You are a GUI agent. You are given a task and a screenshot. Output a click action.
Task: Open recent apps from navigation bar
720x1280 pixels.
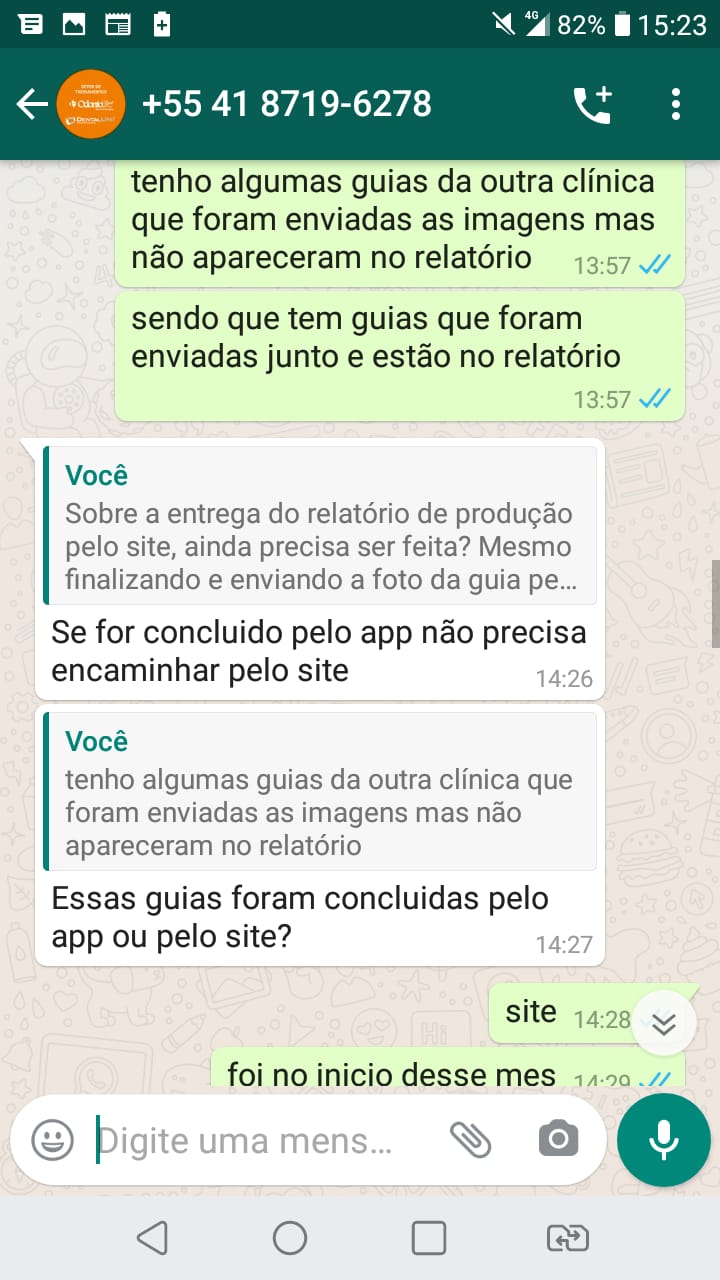point(429,1239)
